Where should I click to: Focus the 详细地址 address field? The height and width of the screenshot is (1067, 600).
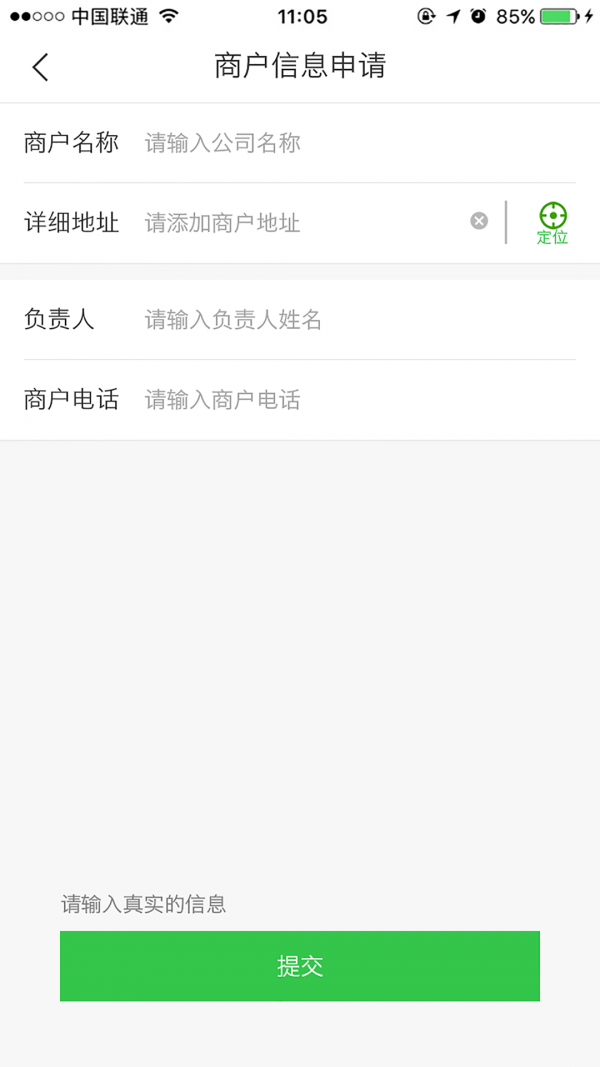(x=300, y=222)
